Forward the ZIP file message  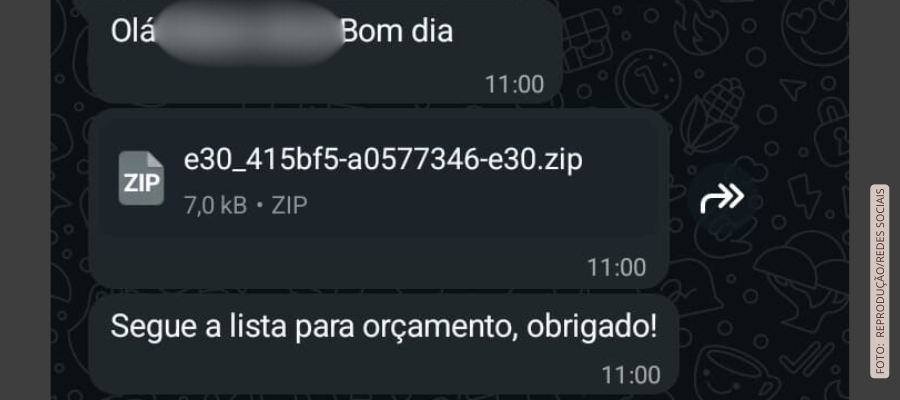click(x=720, y=198)
